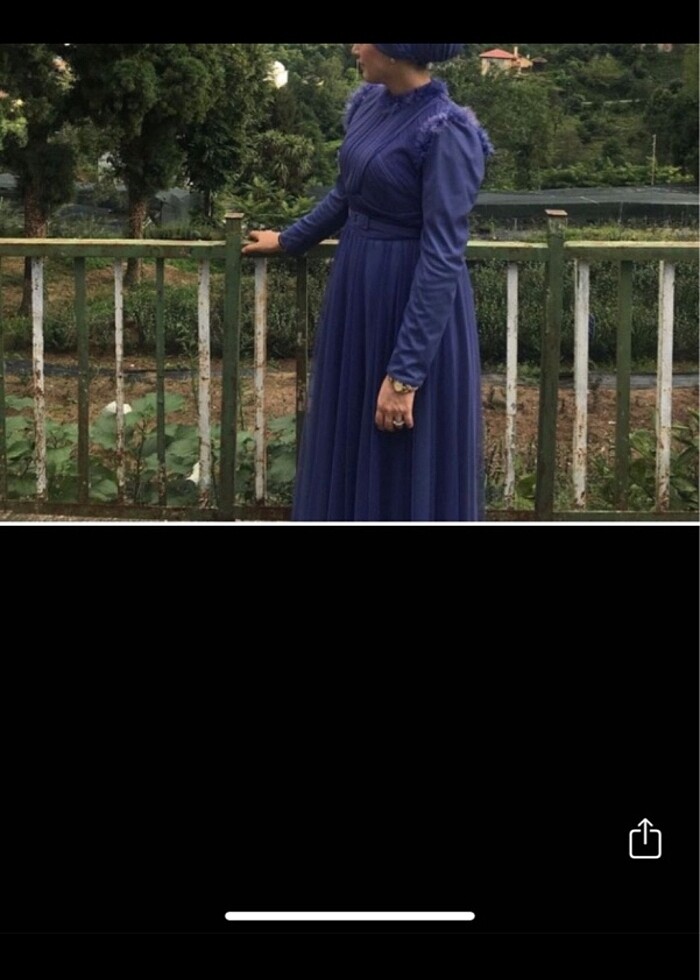Tap the share icon
Image resolution: width=700 pixels, height=980 pixels.
pos(645,839)
